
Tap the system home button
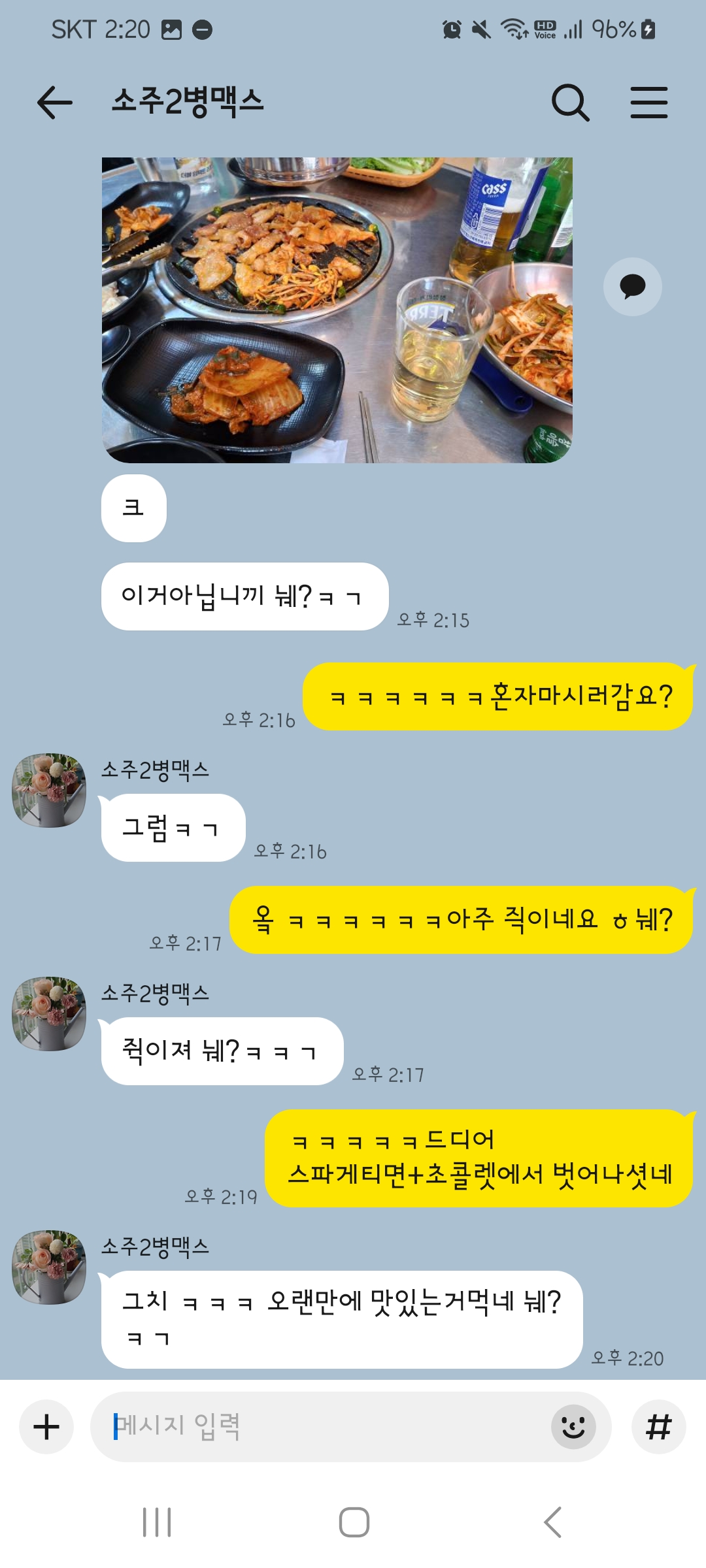(354, 1522)
